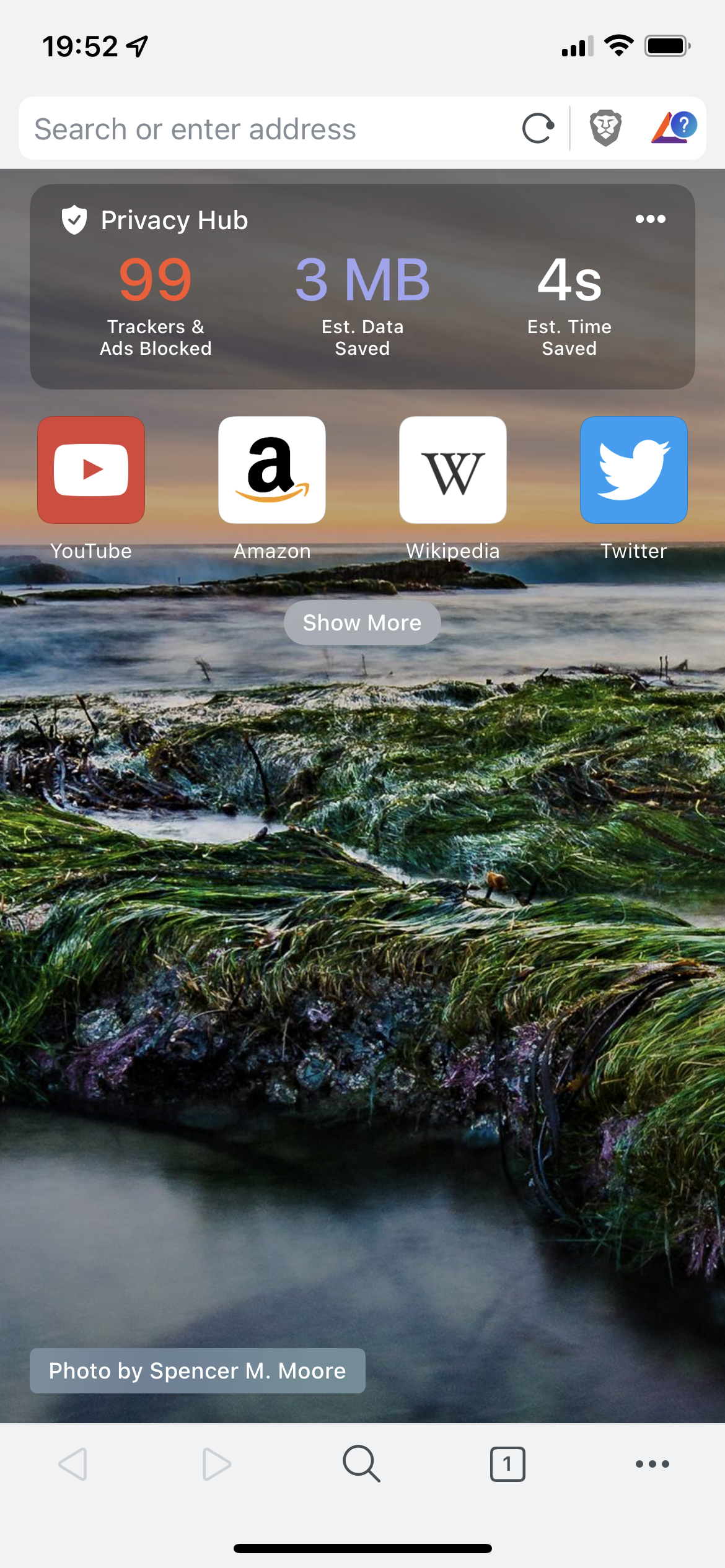Tap the search magnifier in bottom toolbar
This screenshot has height=1568, width=725.
(x=361, y=1464)
